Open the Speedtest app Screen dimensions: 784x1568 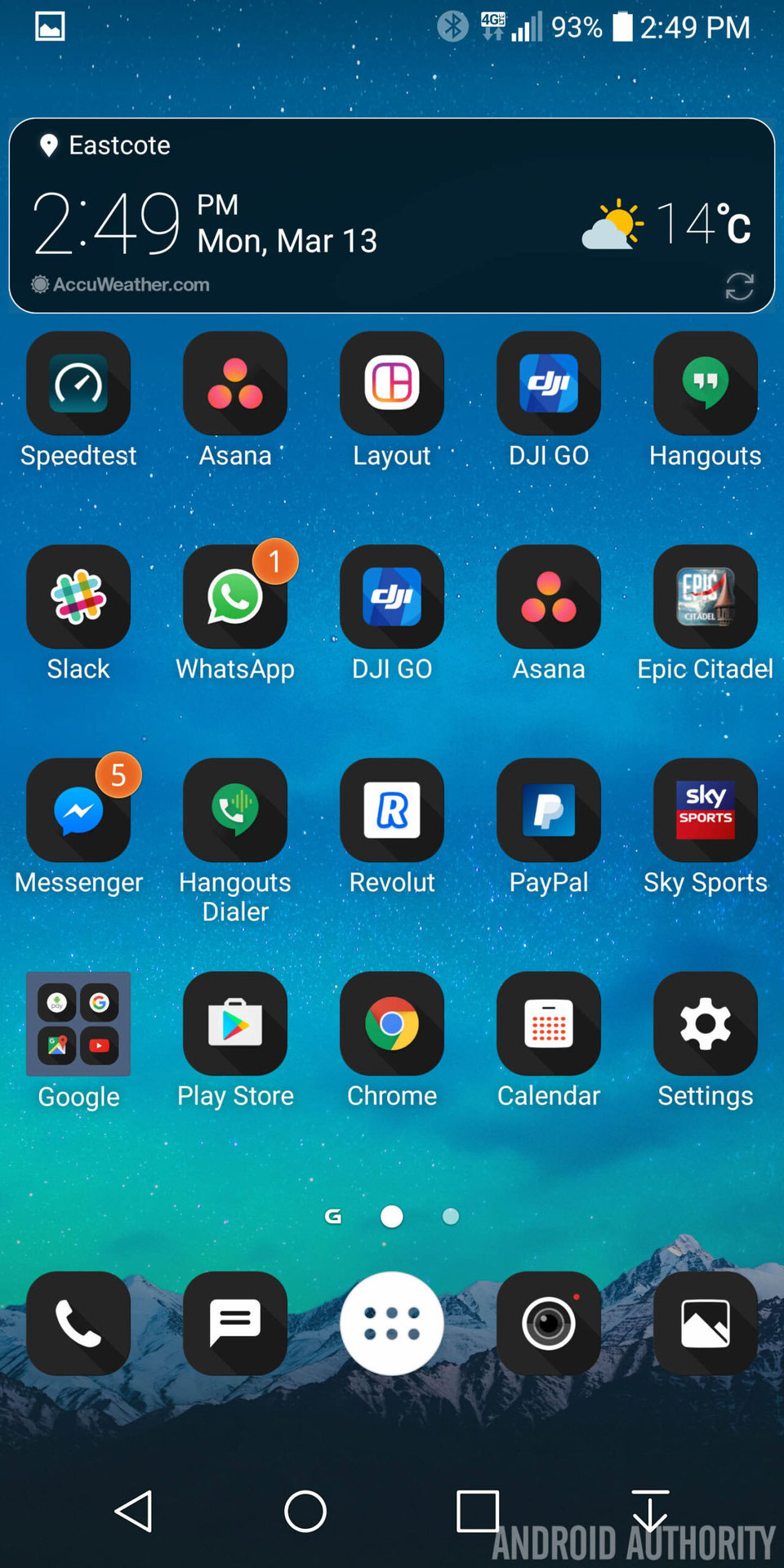pos(78,384)
